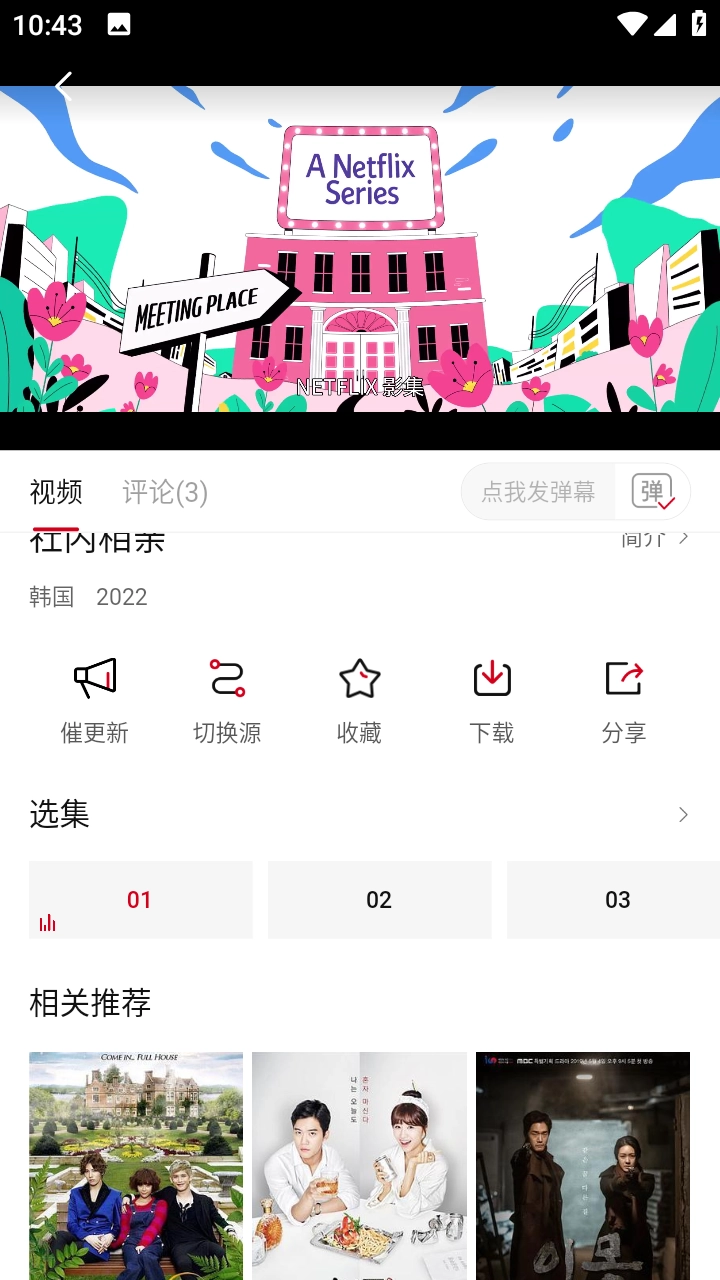Select episode 01
Viewport: 720px width, 1280px height.
(140, 900)
